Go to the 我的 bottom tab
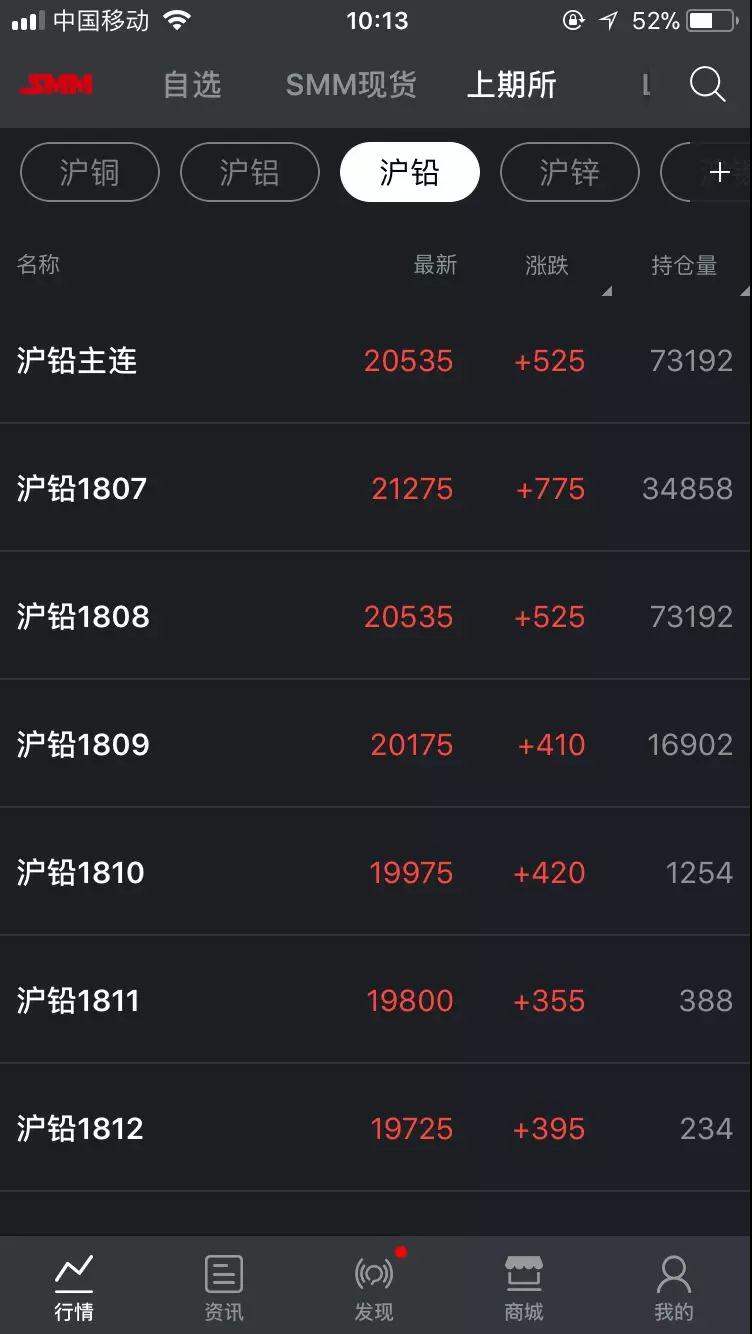The width and height of the screenshot is (752, 1334). click(x=674, y=1288)
